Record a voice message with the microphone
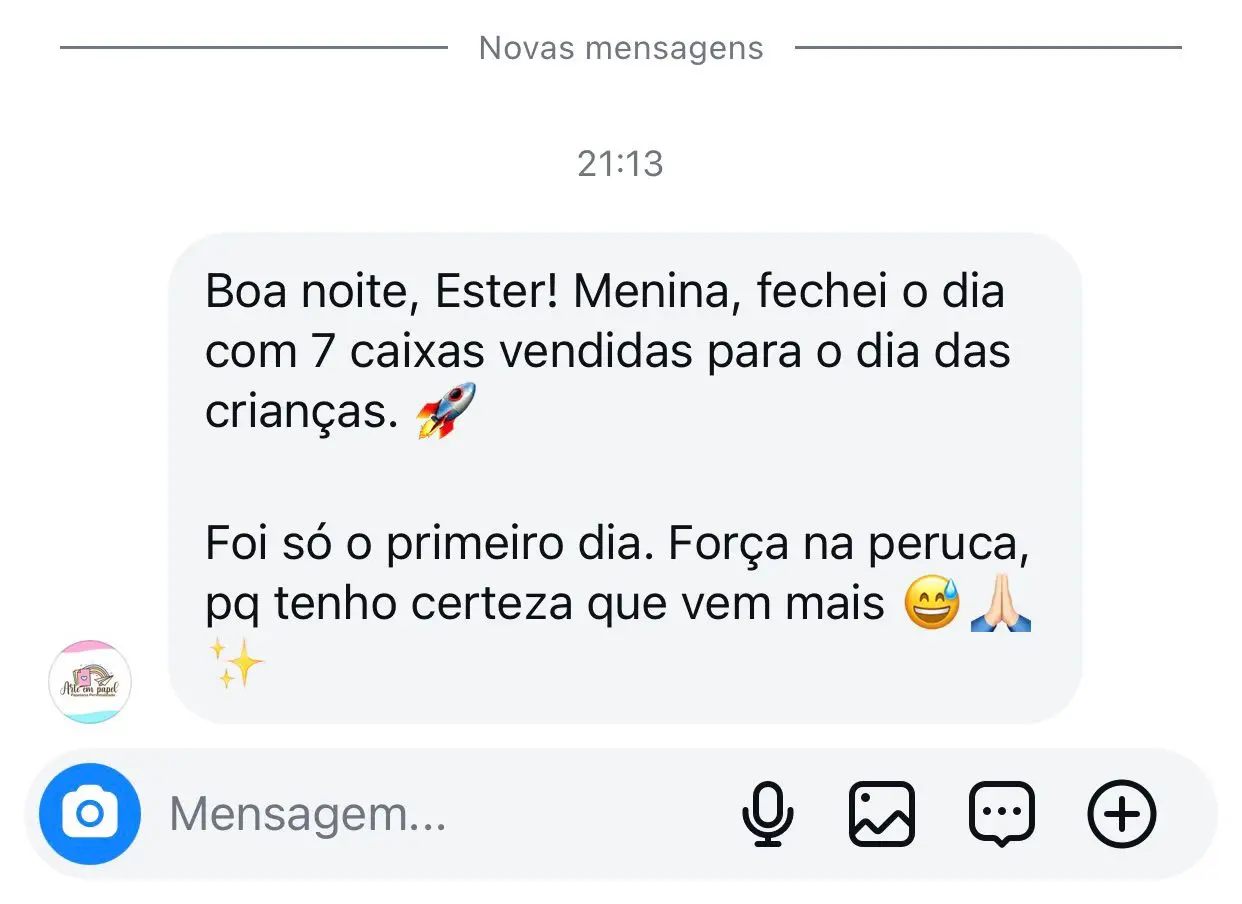This screenshot has width=1242, height=904. click(767, 814)
